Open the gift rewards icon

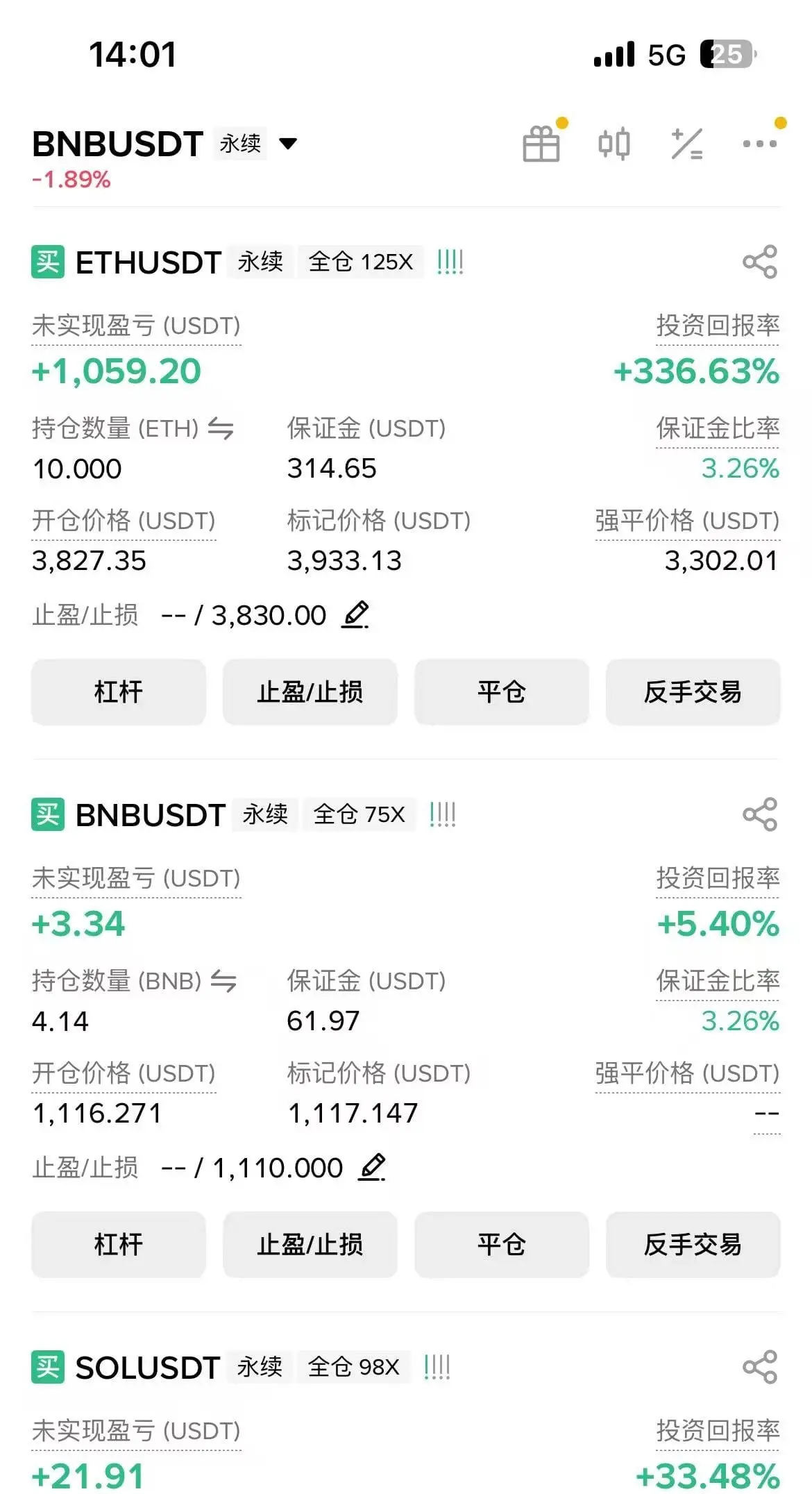541,144
